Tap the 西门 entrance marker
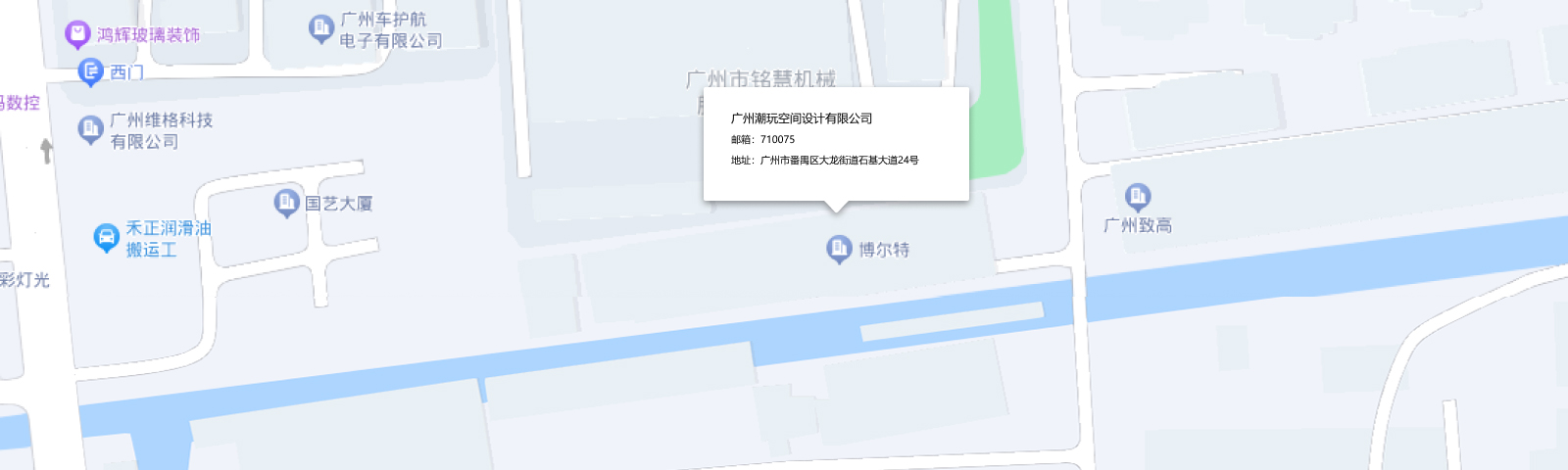 (x=90, y=70)
